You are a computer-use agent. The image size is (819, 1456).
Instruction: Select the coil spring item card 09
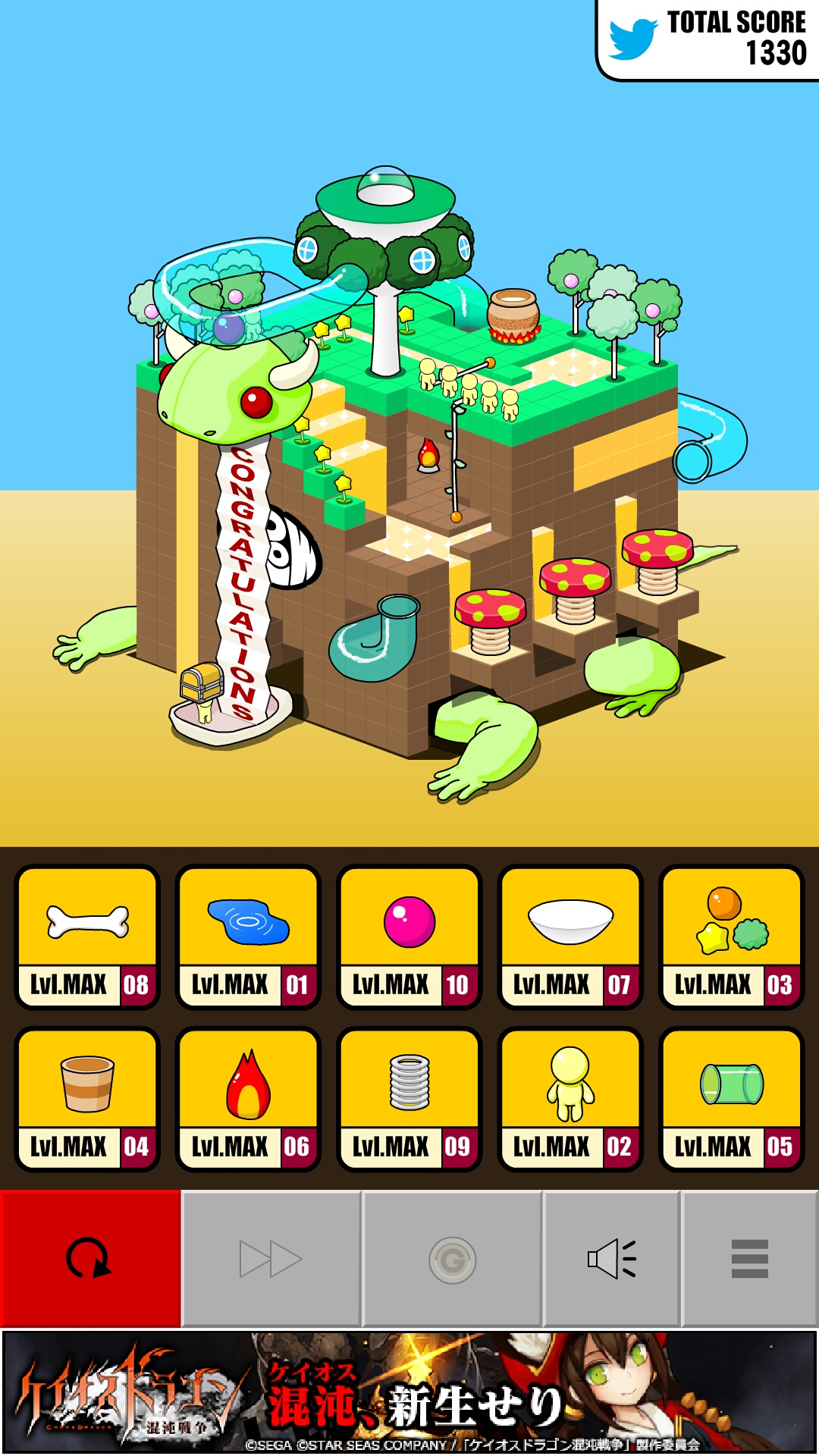tap(409, 1098)
